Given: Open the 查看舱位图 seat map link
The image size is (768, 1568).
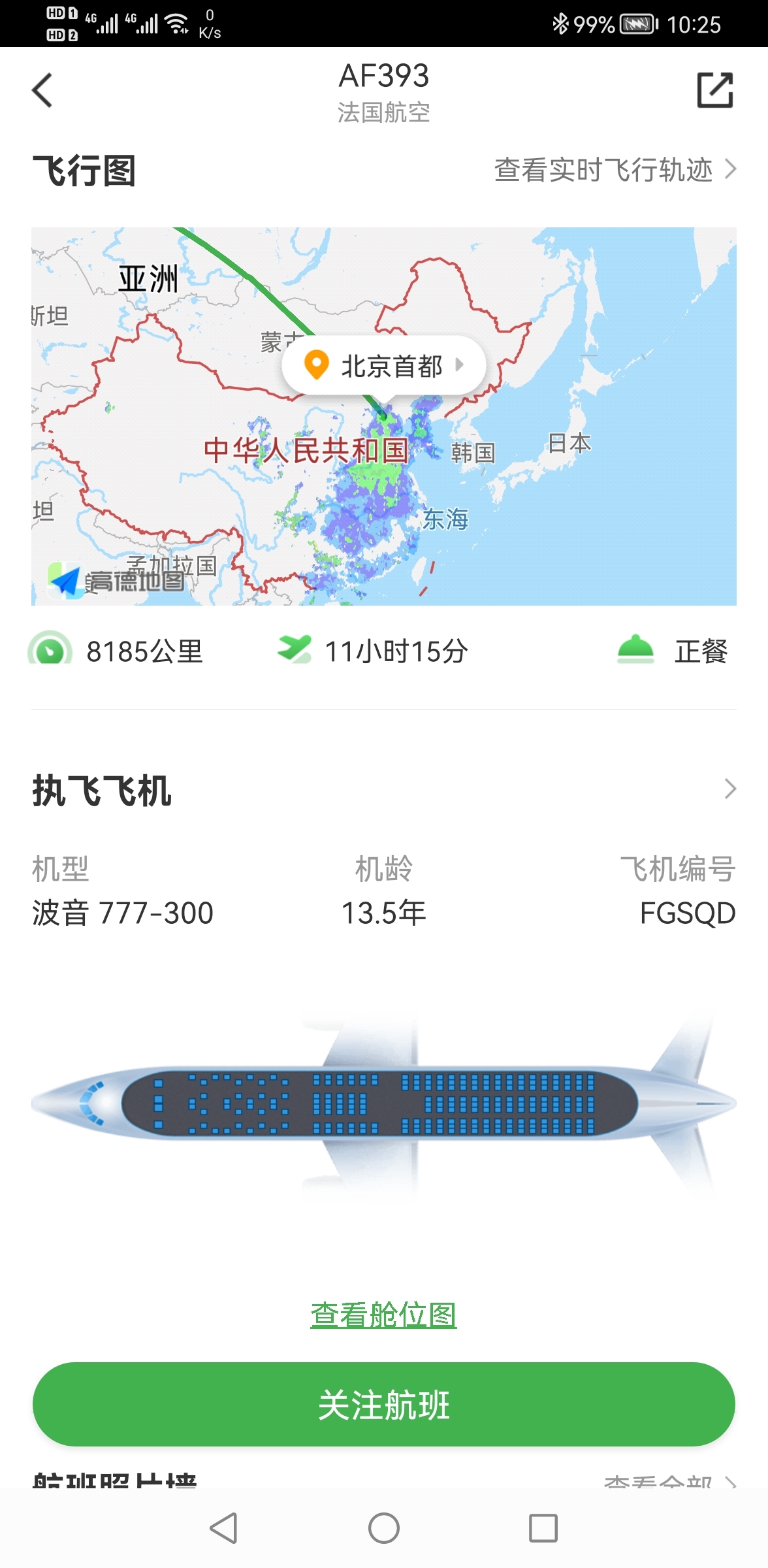Looking at the screenshot, I should pos(383,1315).
